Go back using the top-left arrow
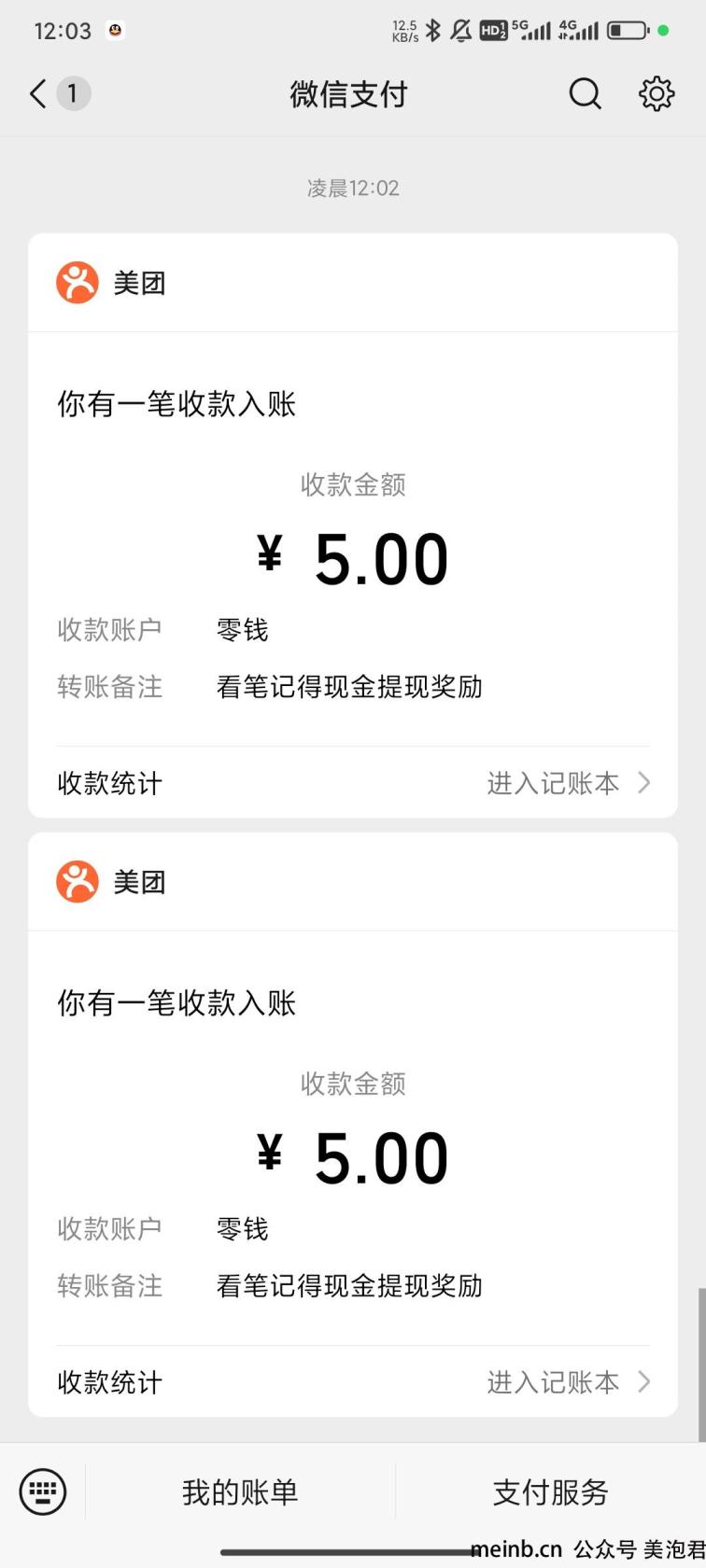 point(38,93)
